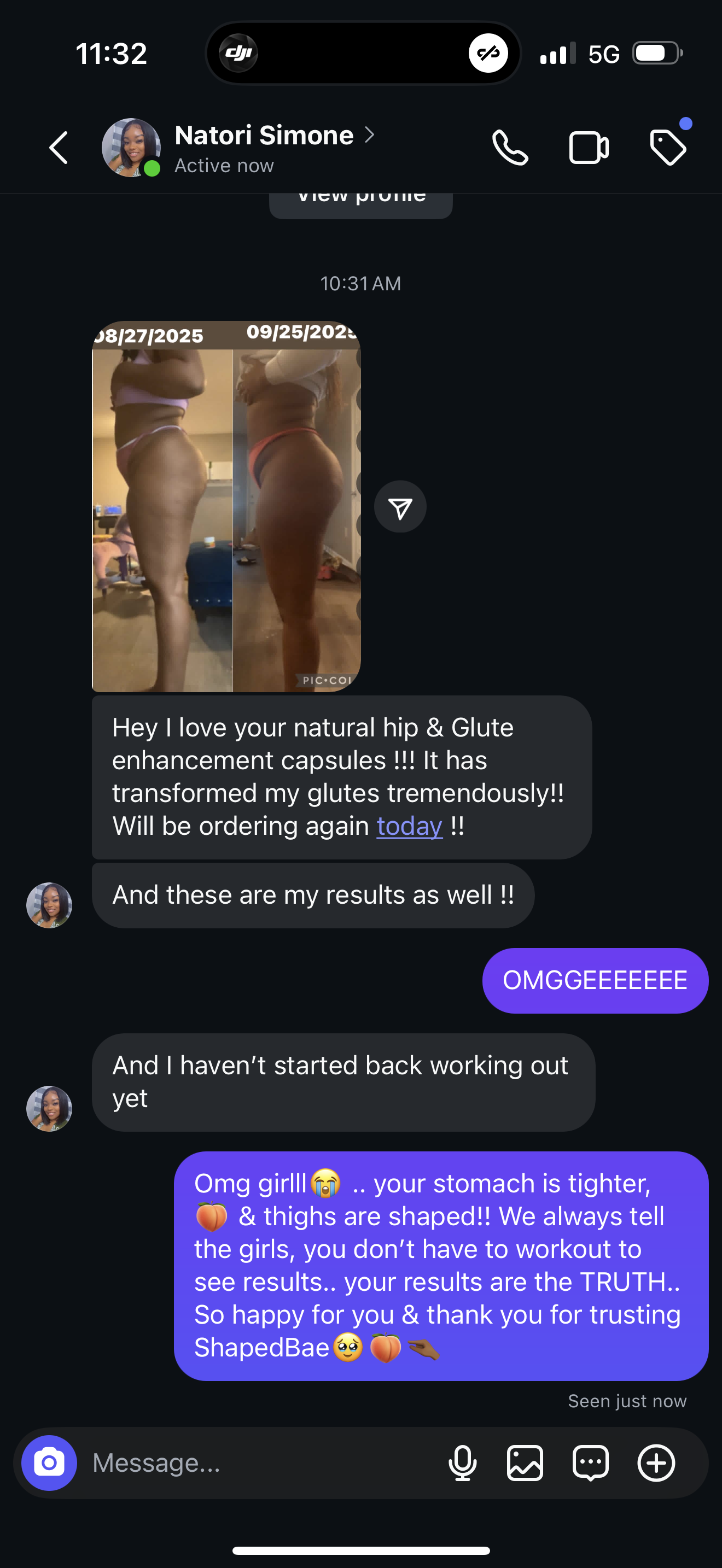
Task: Open the camera from the message bar
Action: (x=49, y=1464)
